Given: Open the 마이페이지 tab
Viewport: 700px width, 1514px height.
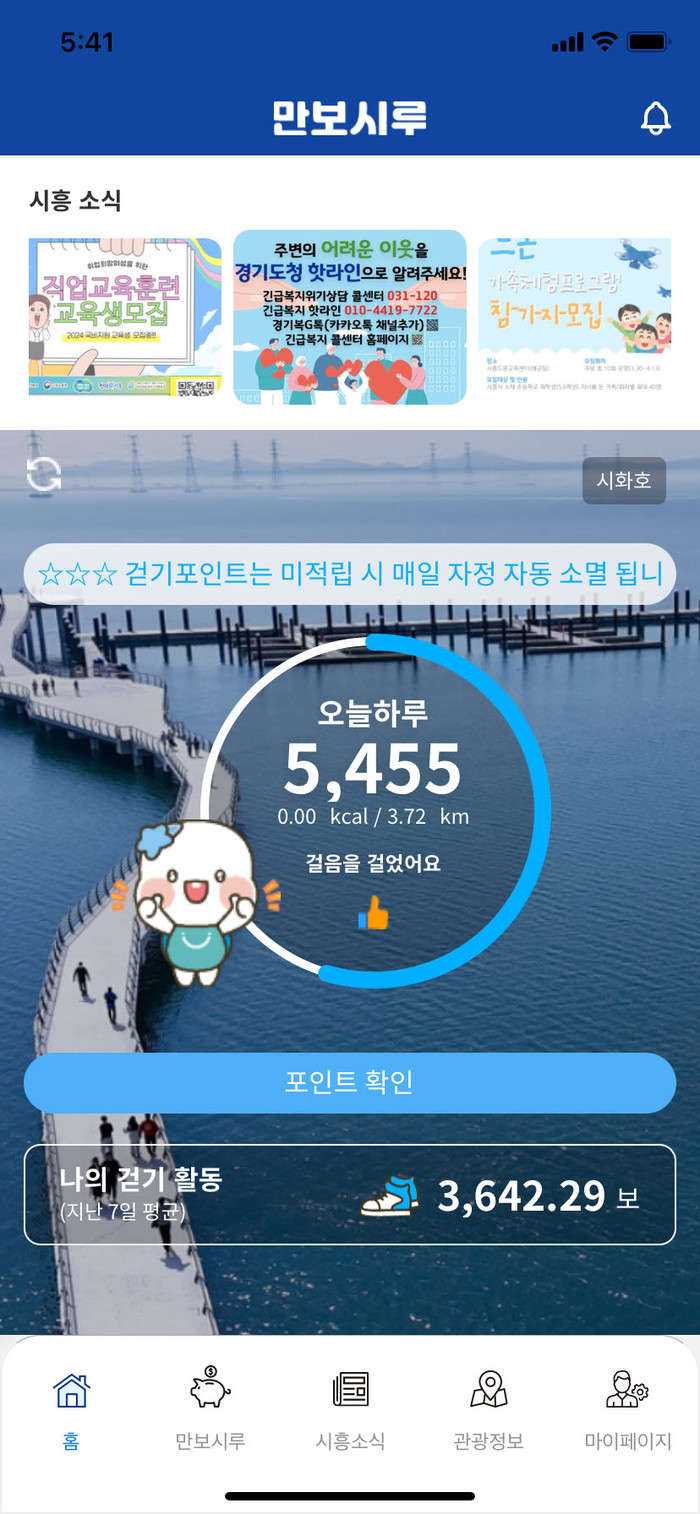Looking at the screenshot, I should click(628, 1408).
